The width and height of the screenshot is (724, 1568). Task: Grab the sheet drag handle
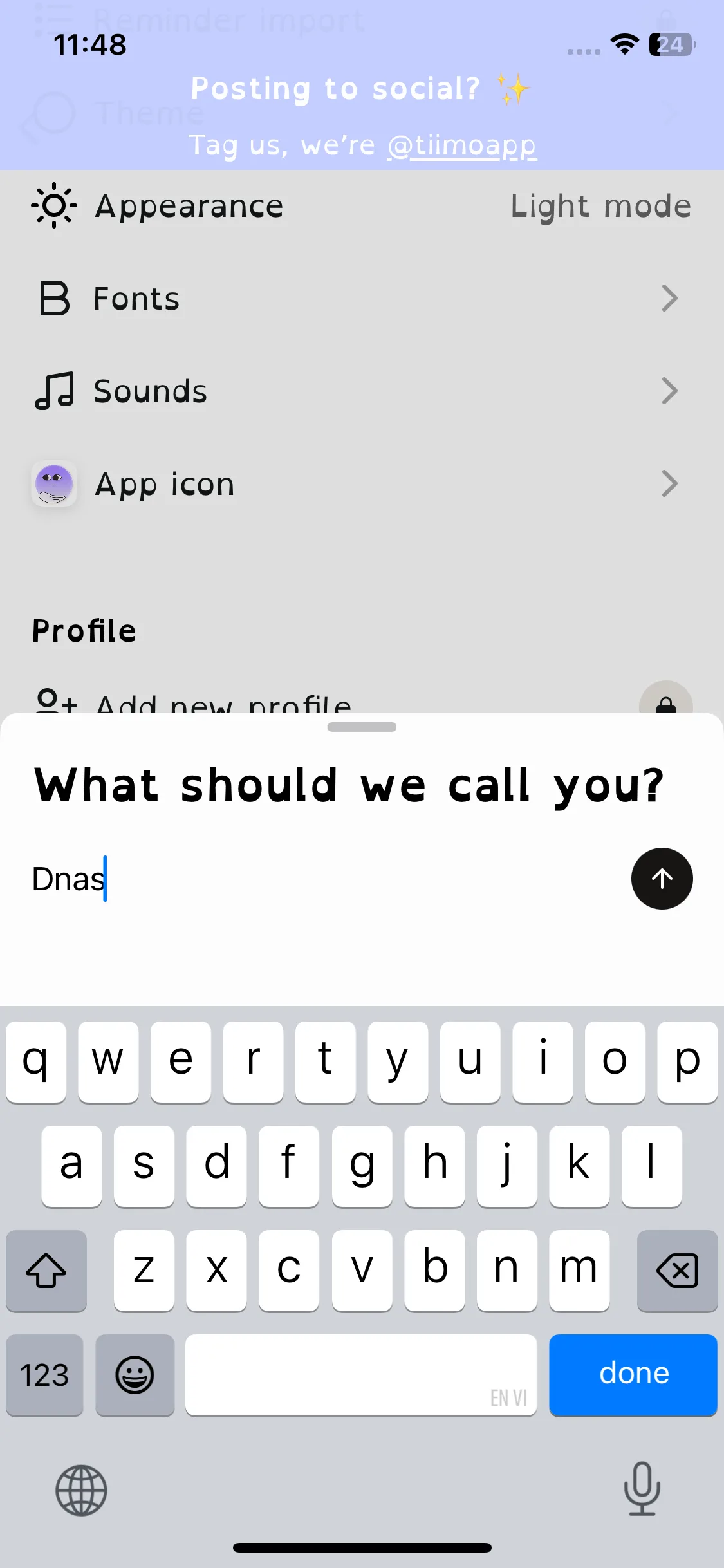pos(362,727)
